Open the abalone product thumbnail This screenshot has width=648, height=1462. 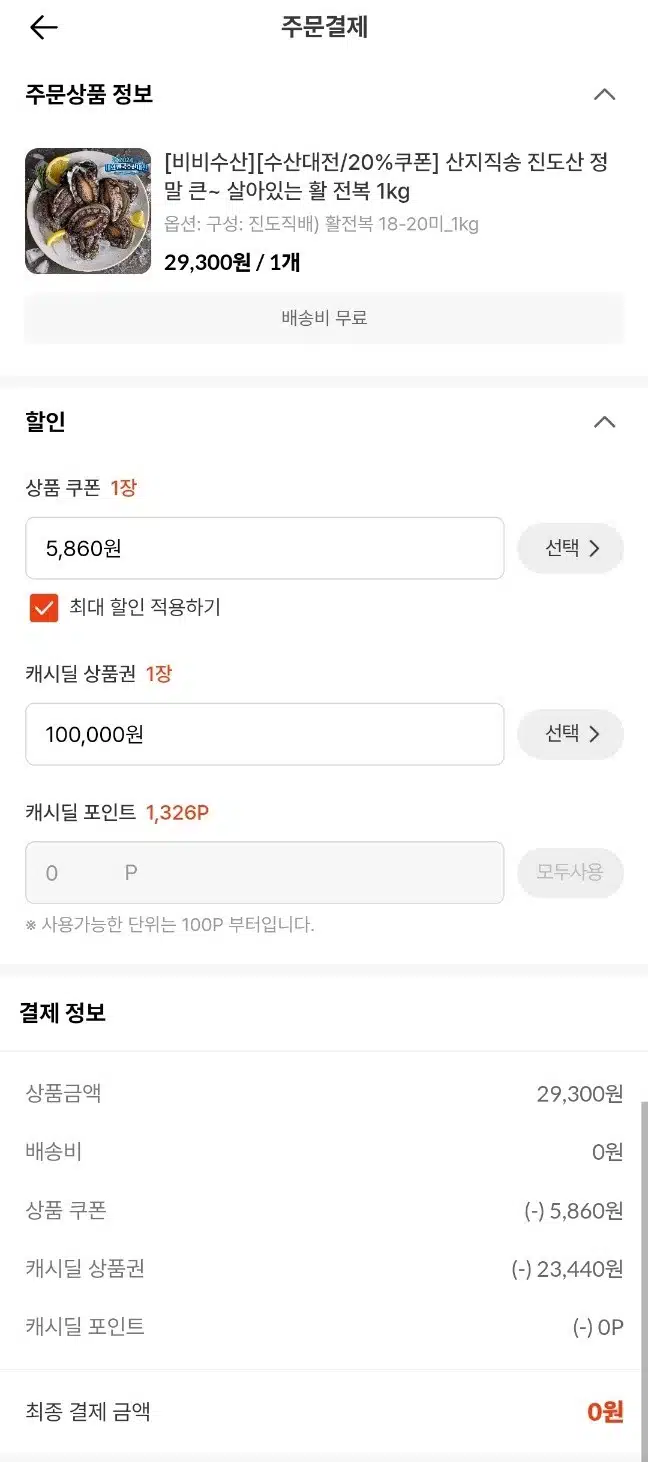point(88,211)
